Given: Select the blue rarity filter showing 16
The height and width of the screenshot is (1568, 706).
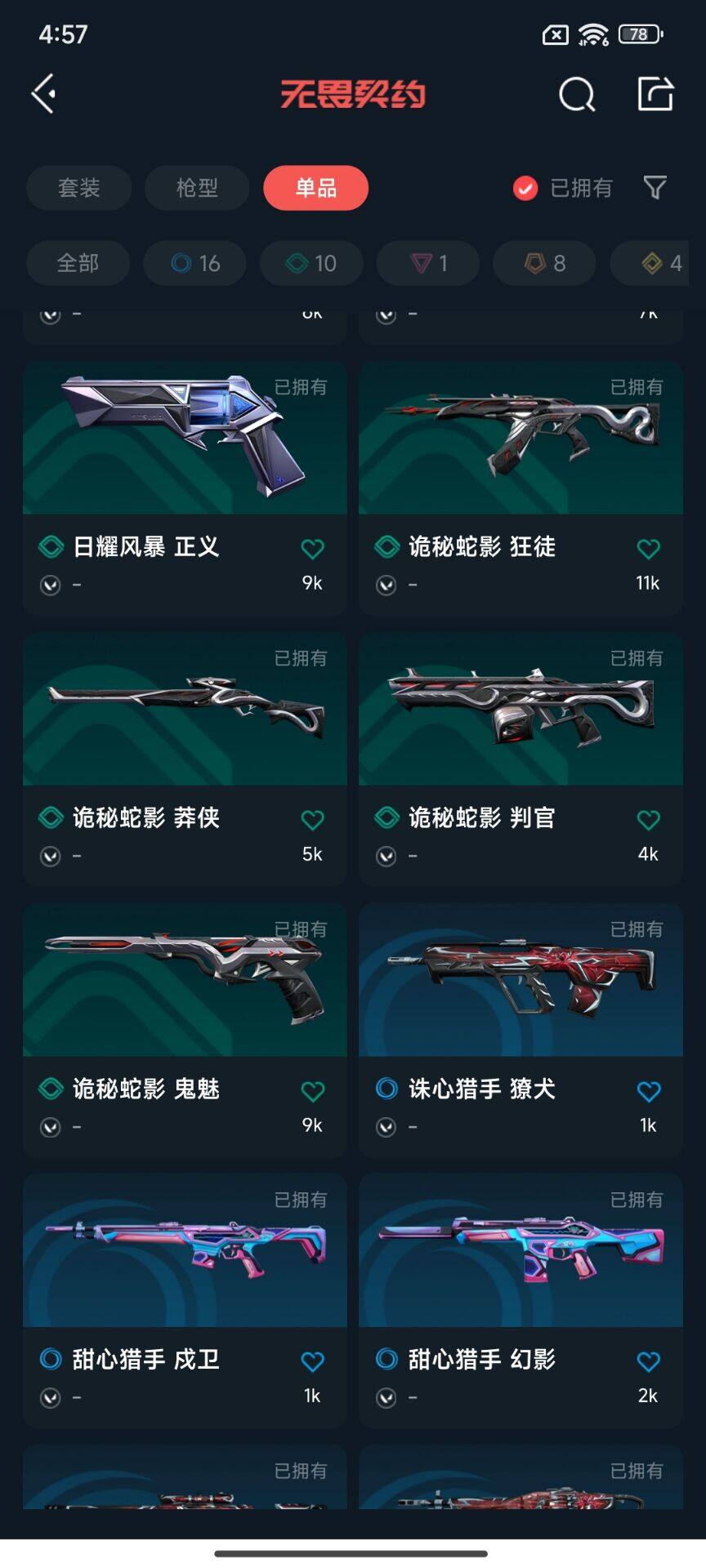Looking at the screenshot, I should click(x=194, y=263).
